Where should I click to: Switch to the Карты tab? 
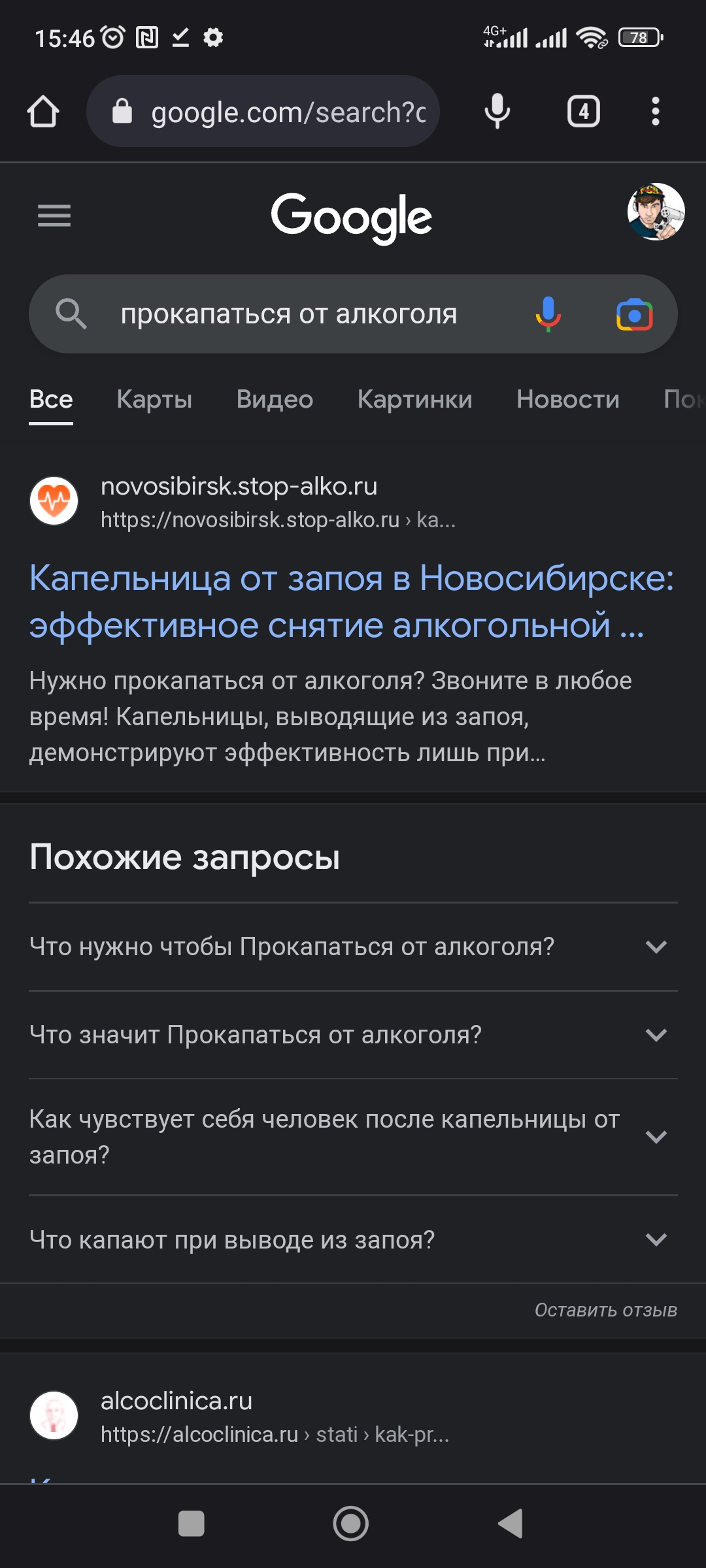point(154,399)
